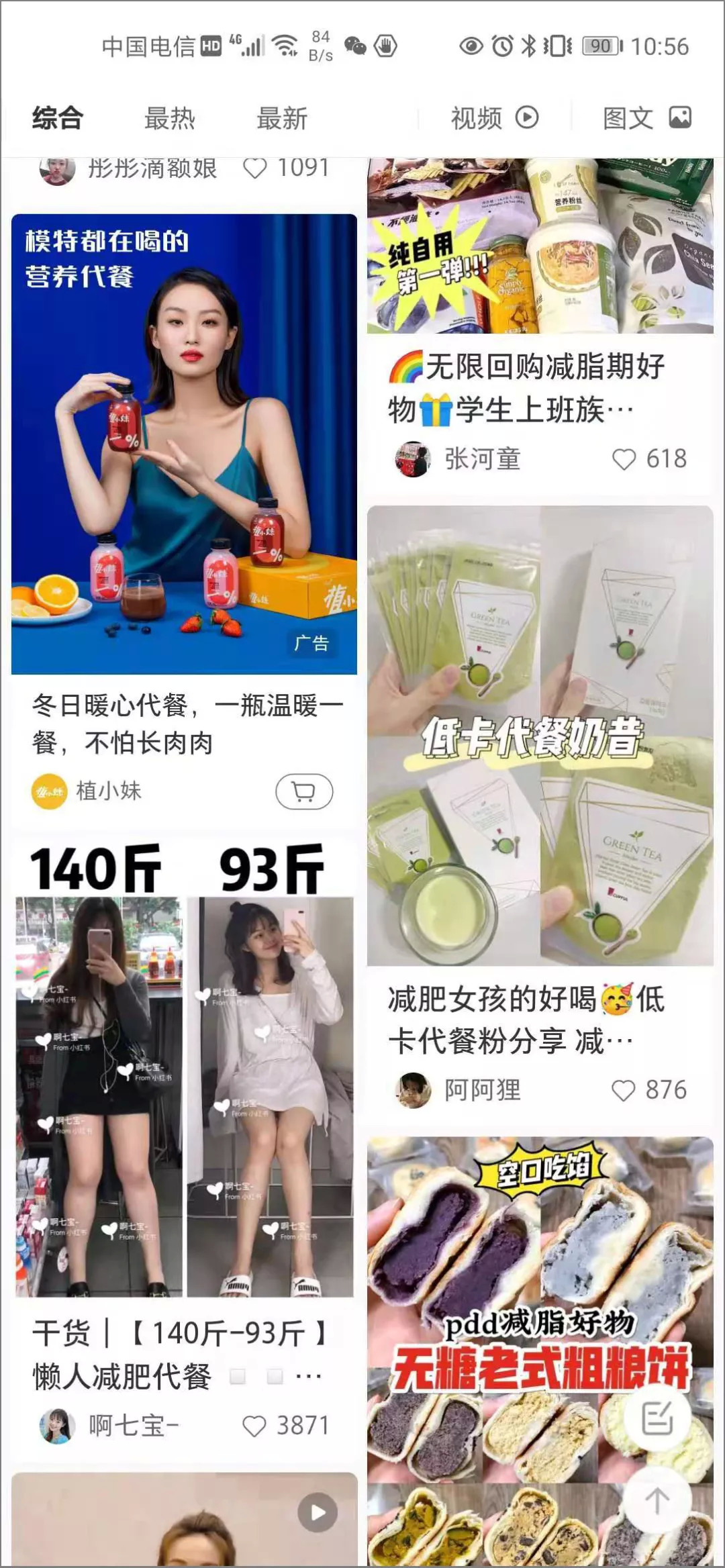Switch to the 综合 tab
Screen dimensions: 725x1568
(x=58, y=119)
